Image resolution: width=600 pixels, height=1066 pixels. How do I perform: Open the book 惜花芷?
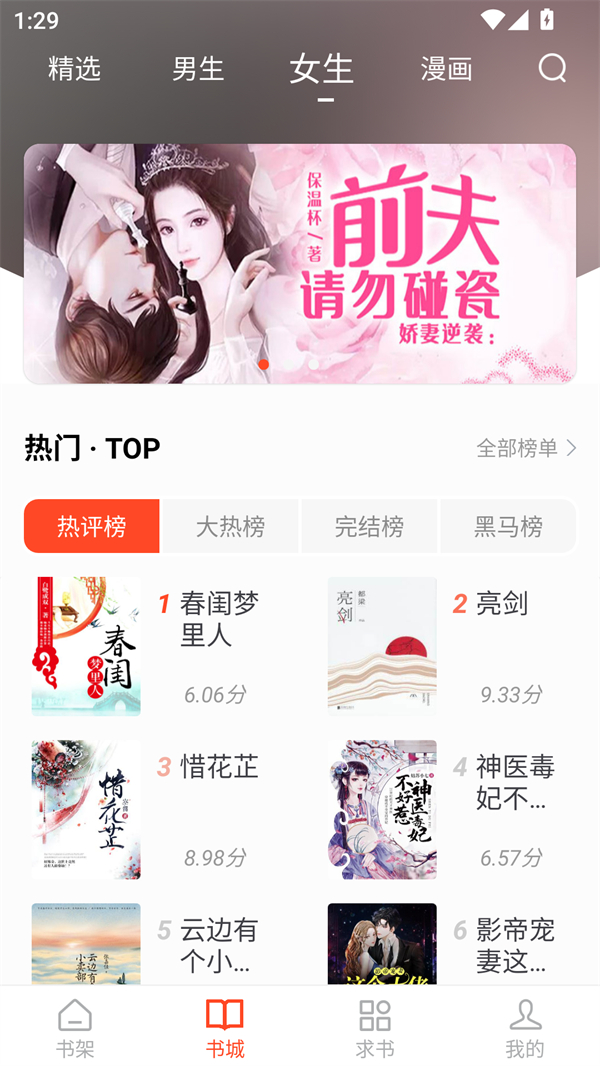pyautogui.click(x=86, y=809)
